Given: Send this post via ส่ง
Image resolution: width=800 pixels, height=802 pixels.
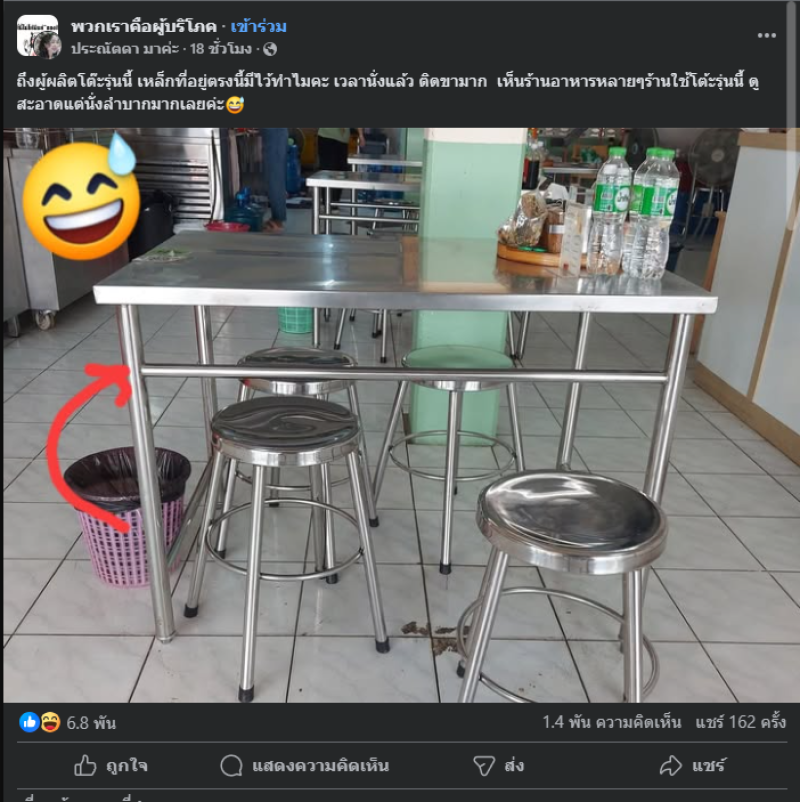Looking at the screenshot, I should [x=499, y=766].
